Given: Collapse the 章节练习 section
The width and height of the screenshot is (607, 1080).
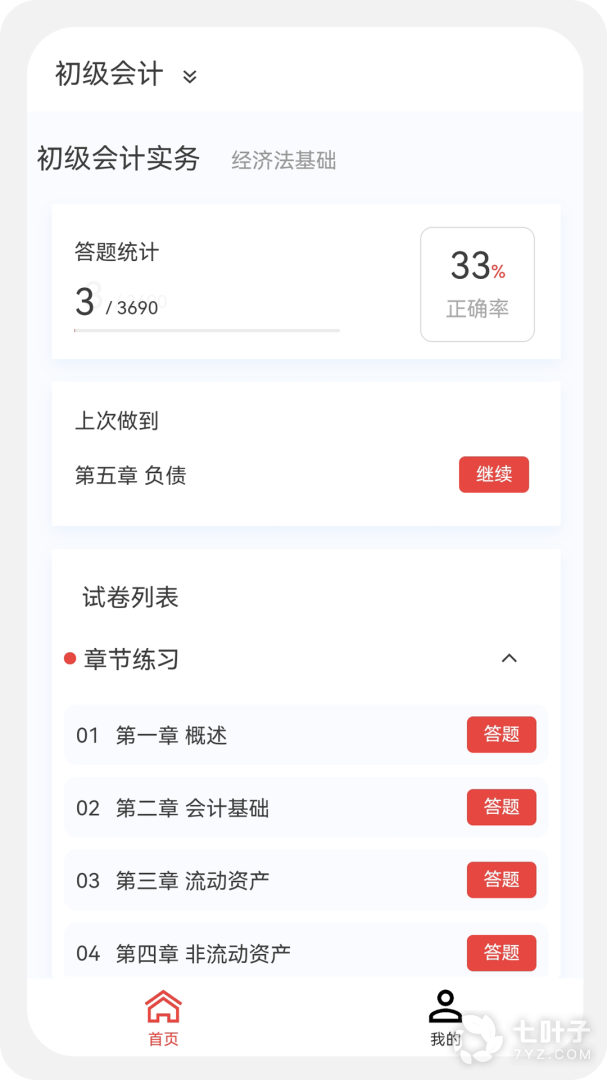Looking at the screenshot, I should (509, 658).
